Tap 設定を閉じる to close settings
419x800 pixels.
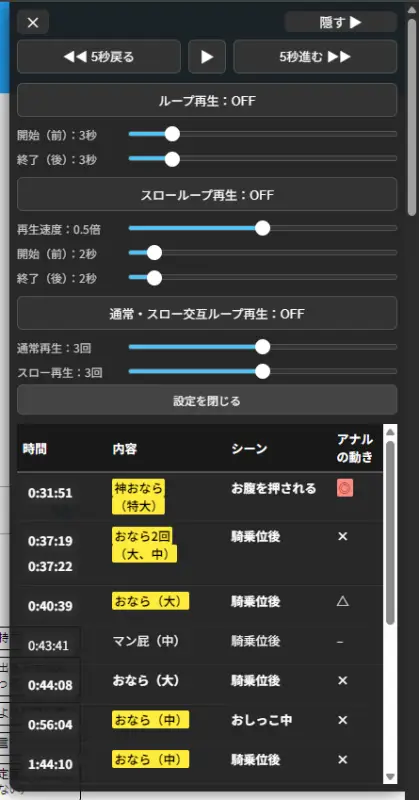click(x=207, y=400)
